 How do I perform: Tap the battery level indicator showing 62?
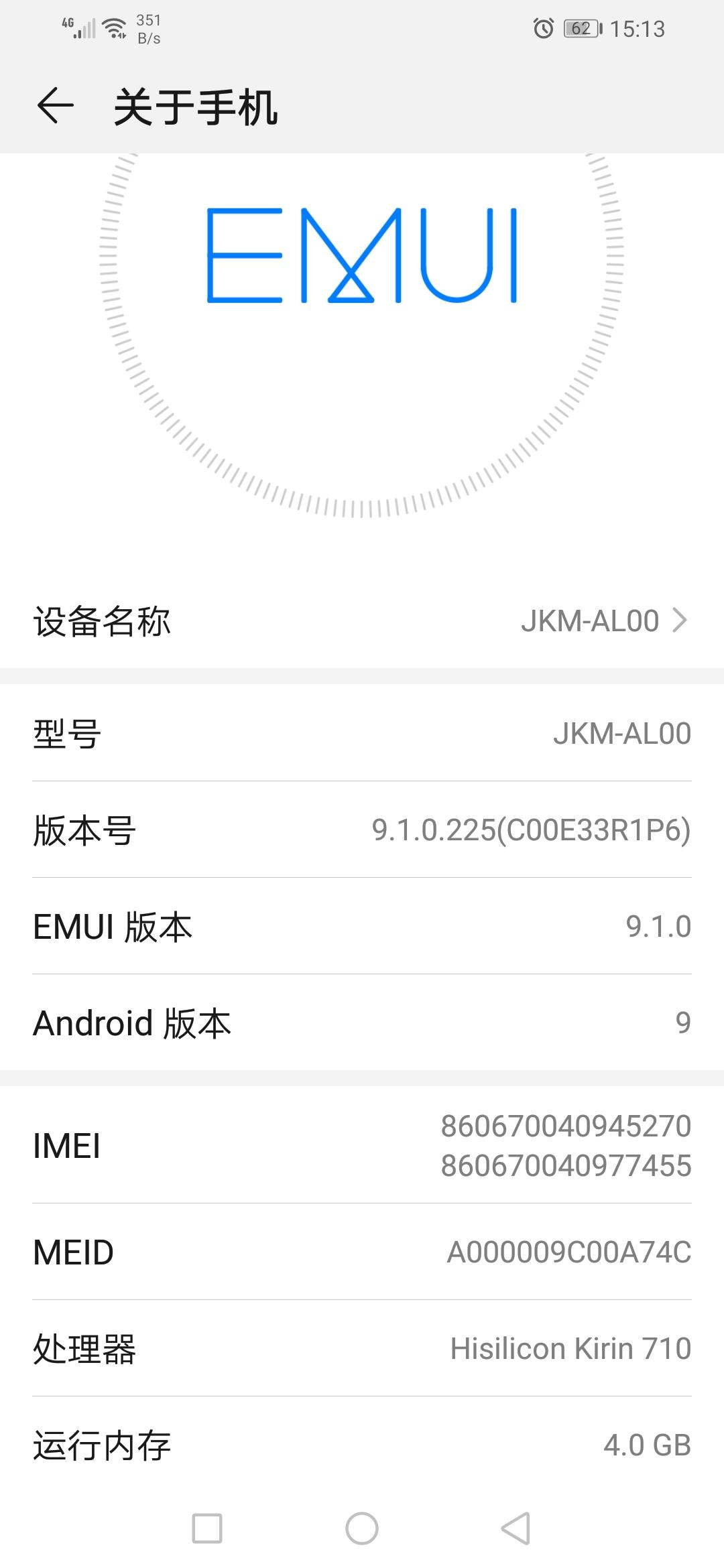pos(581,28)
